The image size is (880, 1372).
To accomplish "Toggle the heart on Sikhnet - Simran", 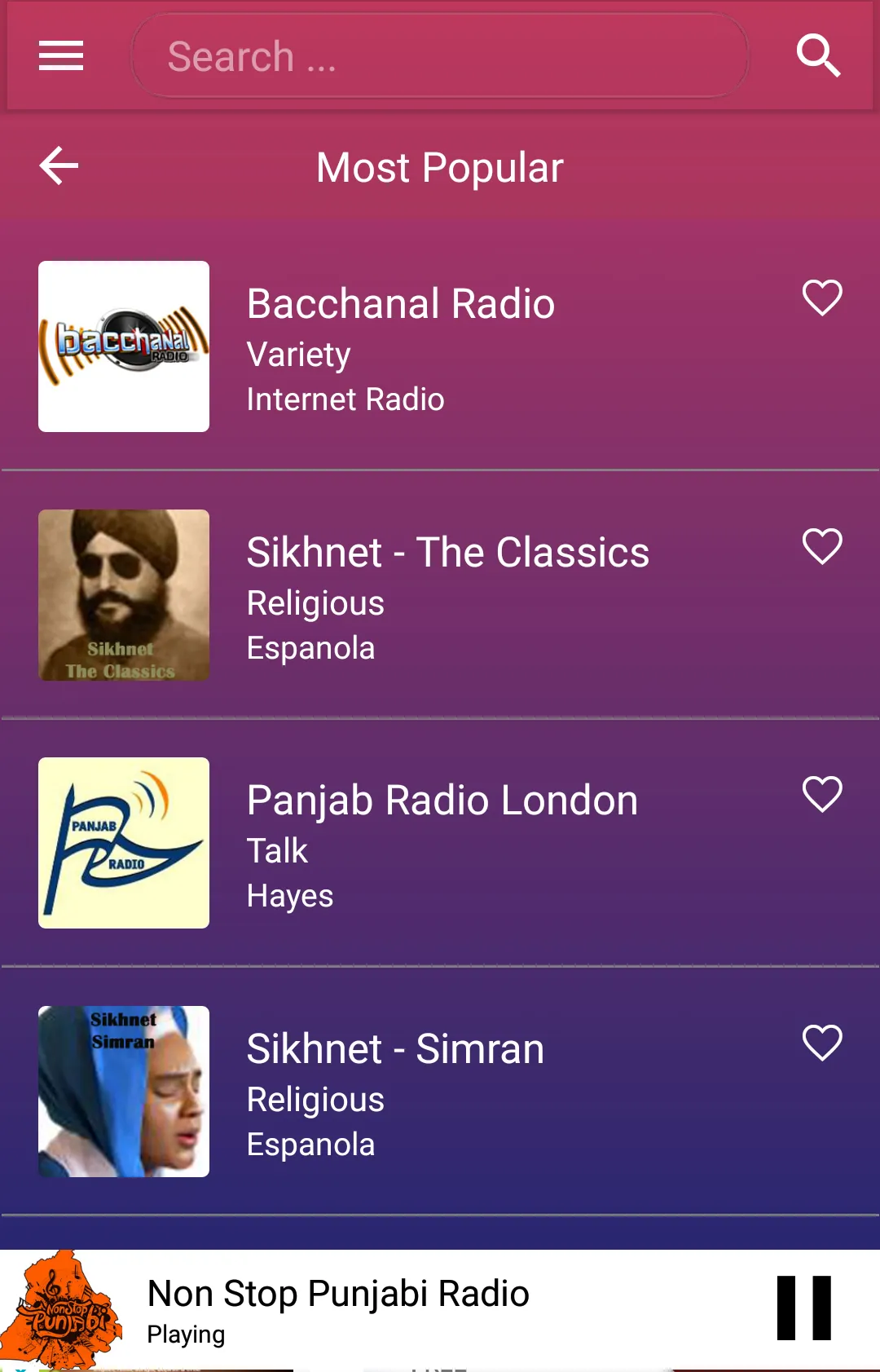I will tap(822, 1043).
